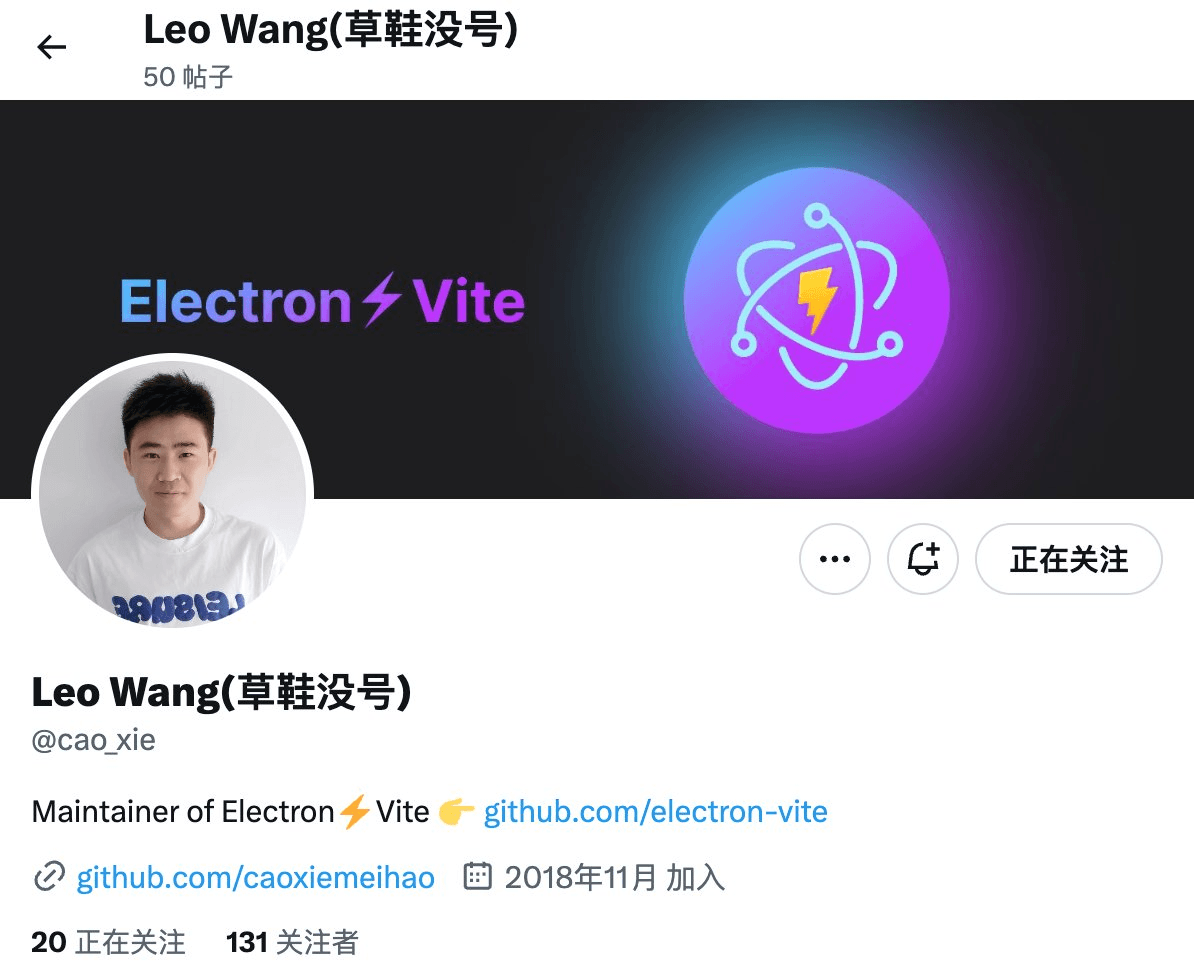Open the github.com/caoxiemeihao link
Screen dimensions: 1194x974
pyautogui.click(x=255, y=878)
